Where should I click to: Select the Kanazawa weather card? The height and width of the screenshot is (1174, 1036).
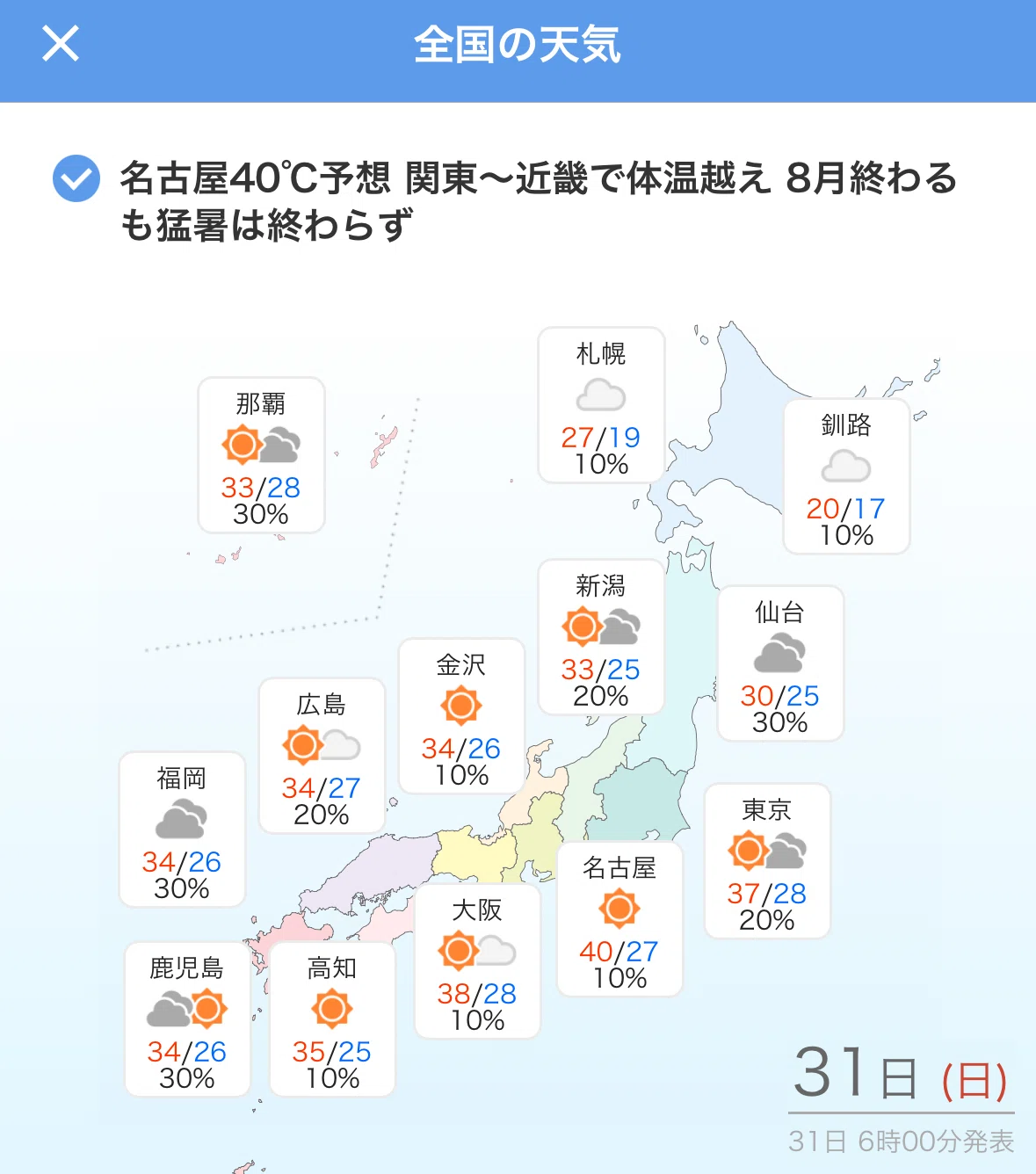(461, 716)
